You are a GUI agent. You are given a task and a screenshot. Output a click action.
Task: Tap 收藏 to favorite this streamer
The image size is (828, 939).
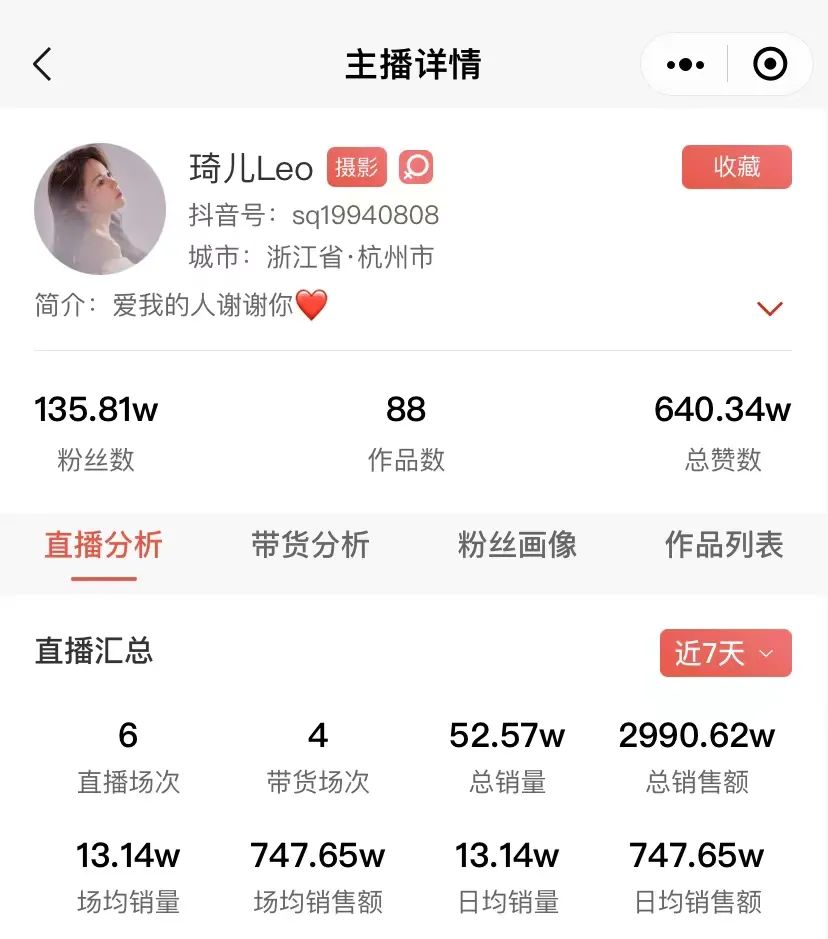(736, 167)
